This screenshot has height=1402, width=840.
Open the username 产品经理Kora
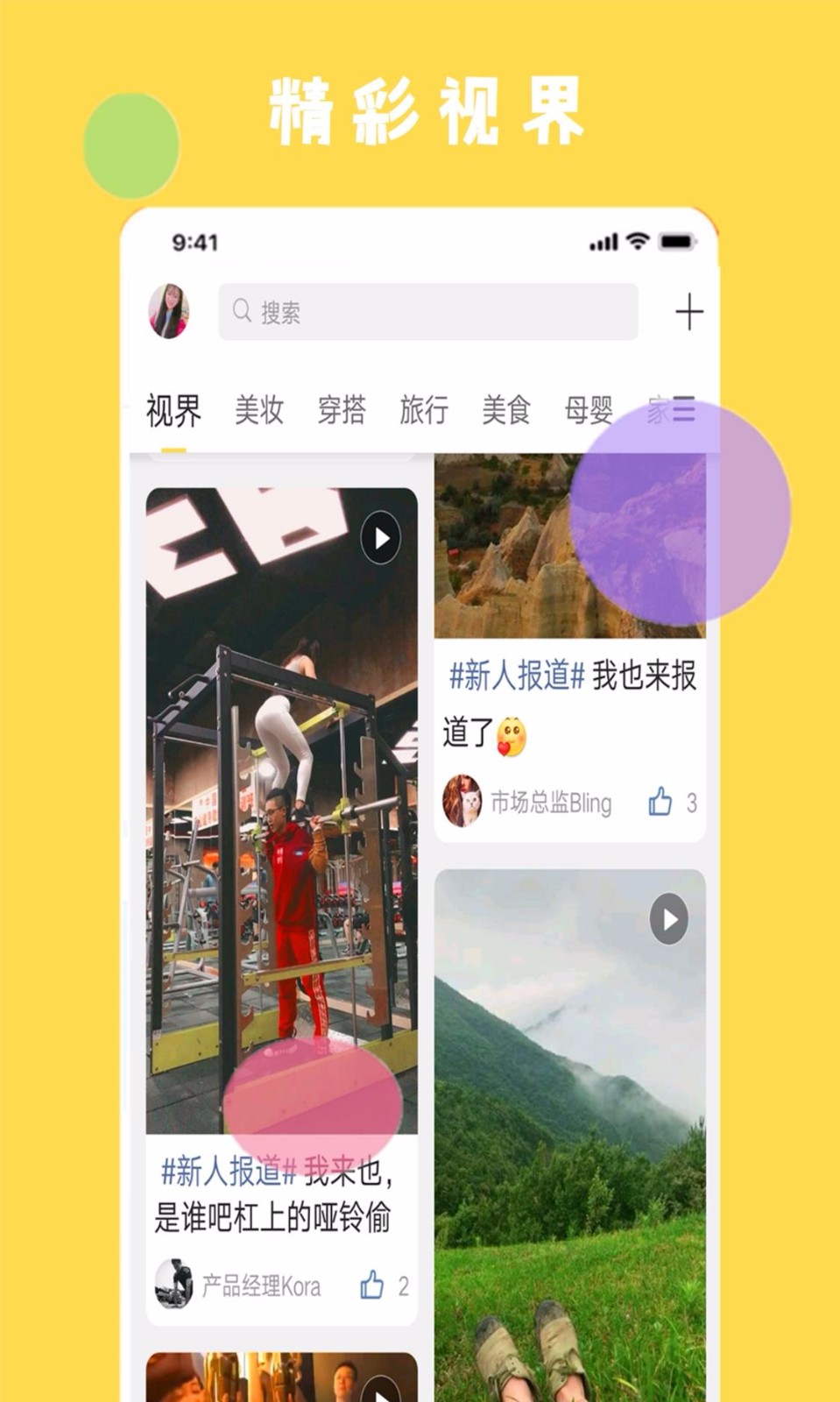click(262, 1287)
